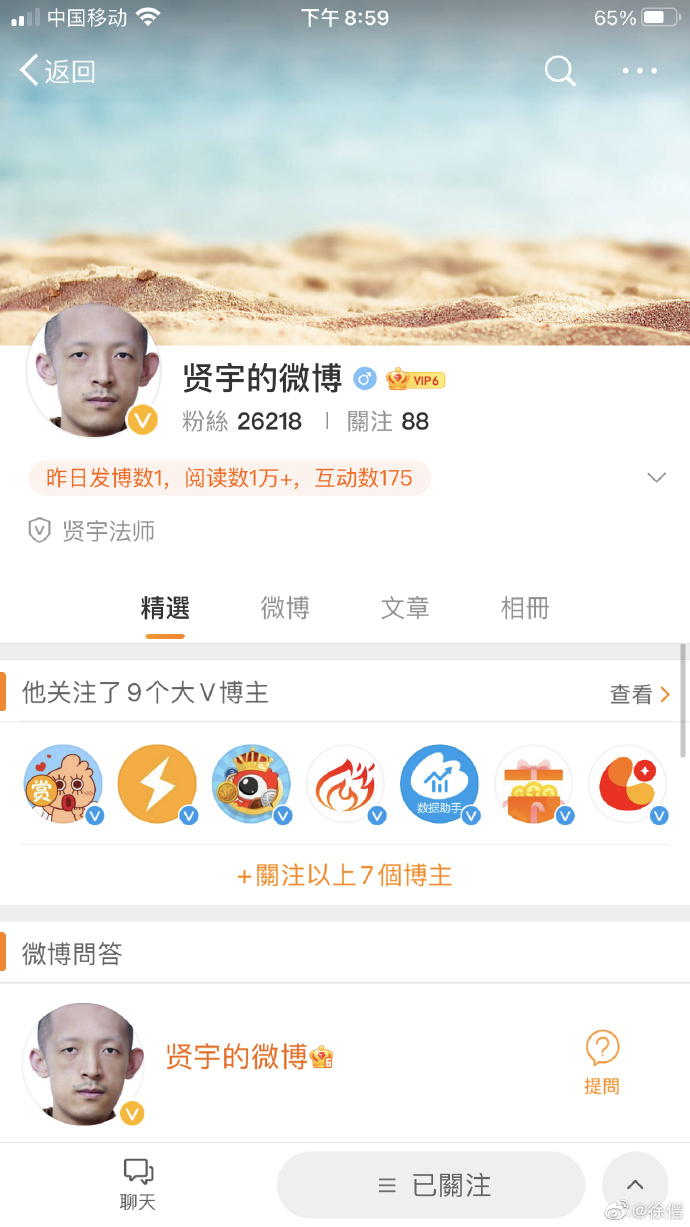
Task: Open the profile avatar photo
Action: click(93, 371)
